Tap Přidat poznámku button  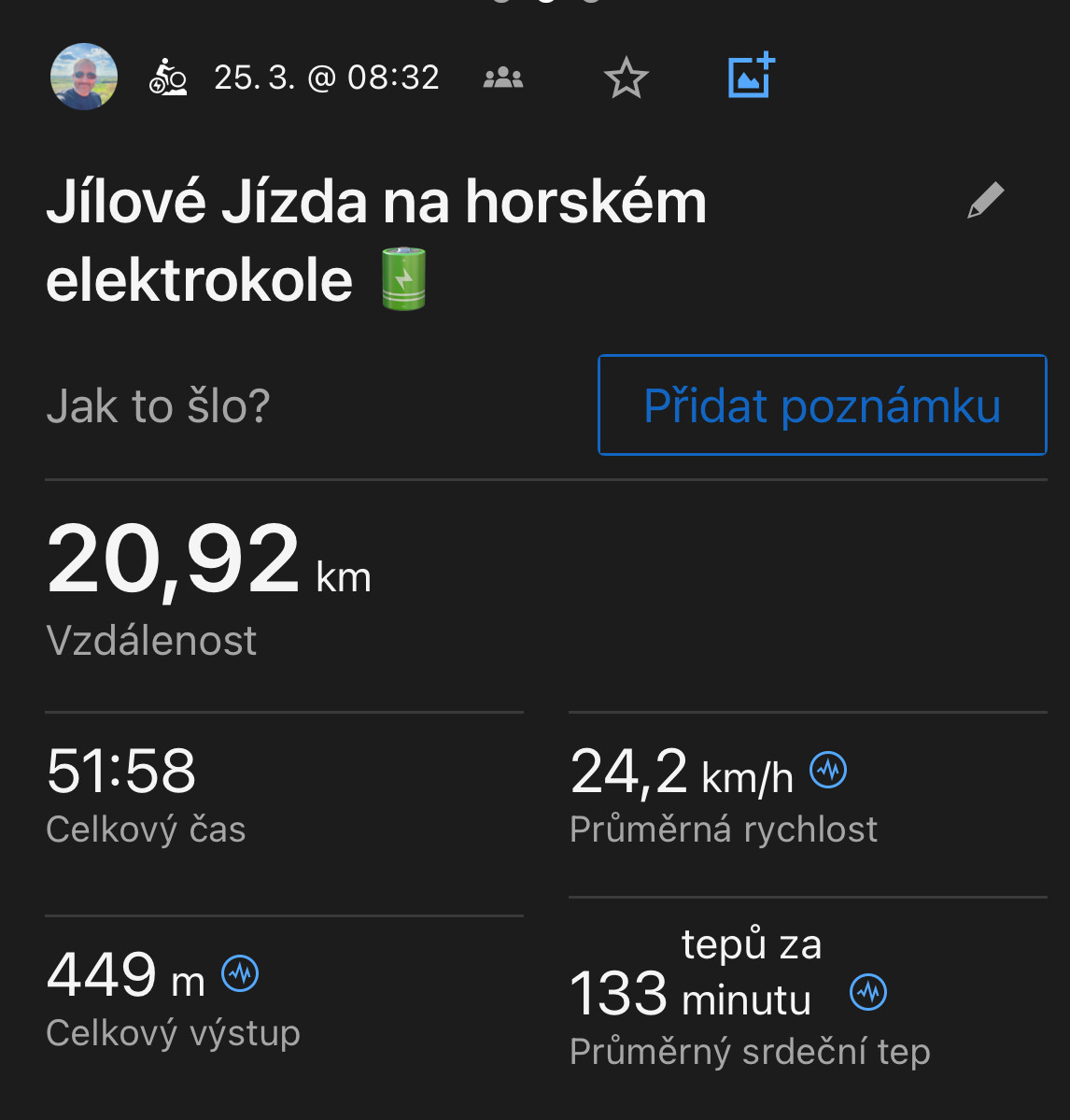(x=822, y=405)
